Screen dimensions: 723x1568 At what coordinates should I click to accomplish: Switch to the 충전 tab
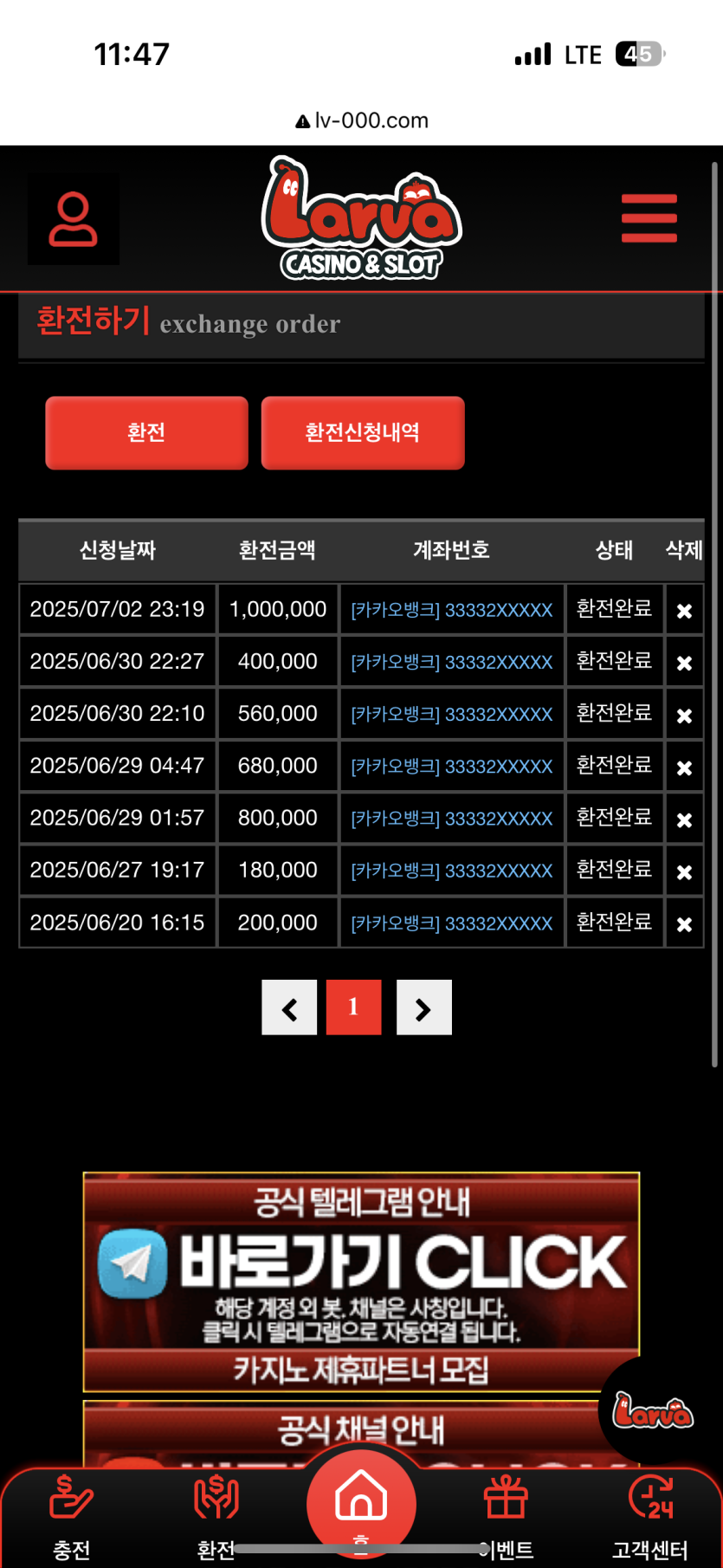(72, 1516)
